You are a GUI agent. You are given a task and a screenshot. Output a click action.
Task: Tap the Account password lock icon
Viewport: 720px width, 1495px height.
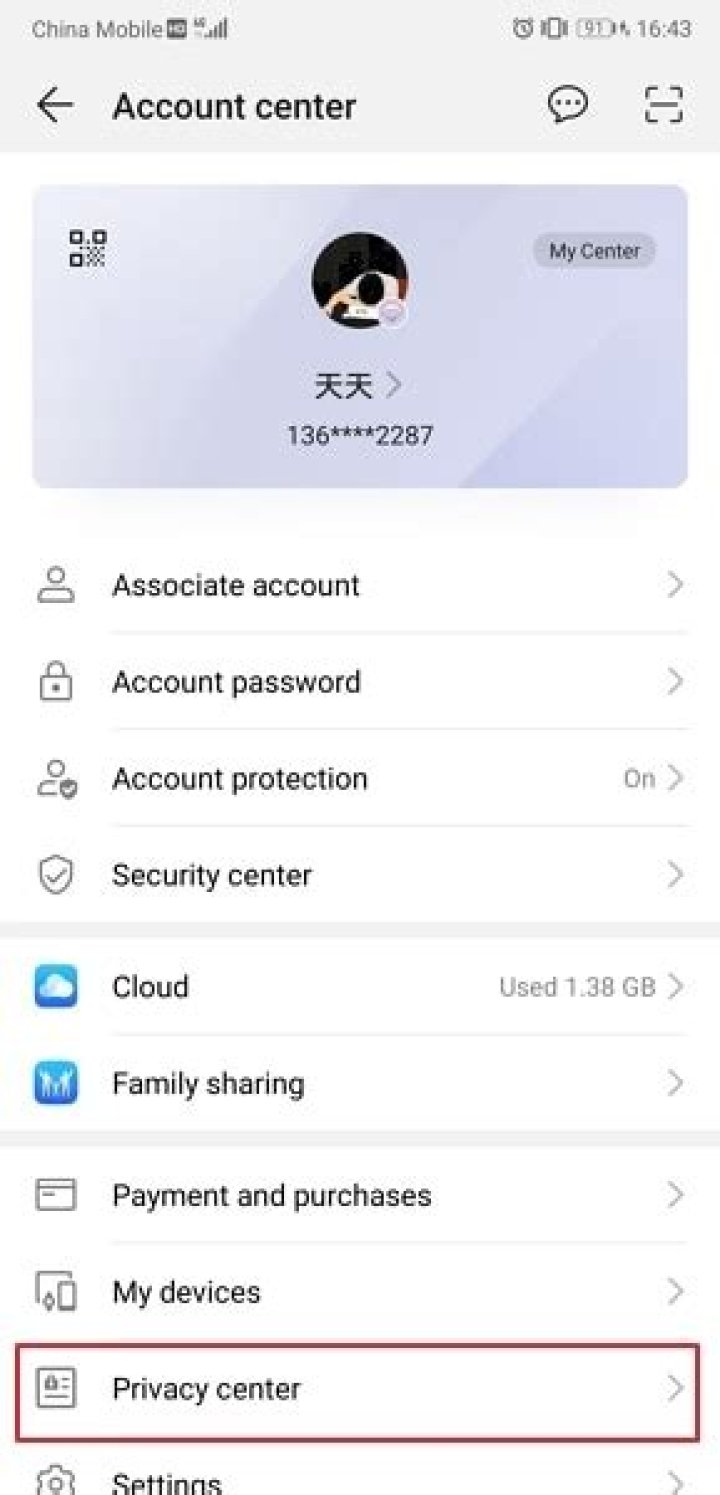(57, 681)
